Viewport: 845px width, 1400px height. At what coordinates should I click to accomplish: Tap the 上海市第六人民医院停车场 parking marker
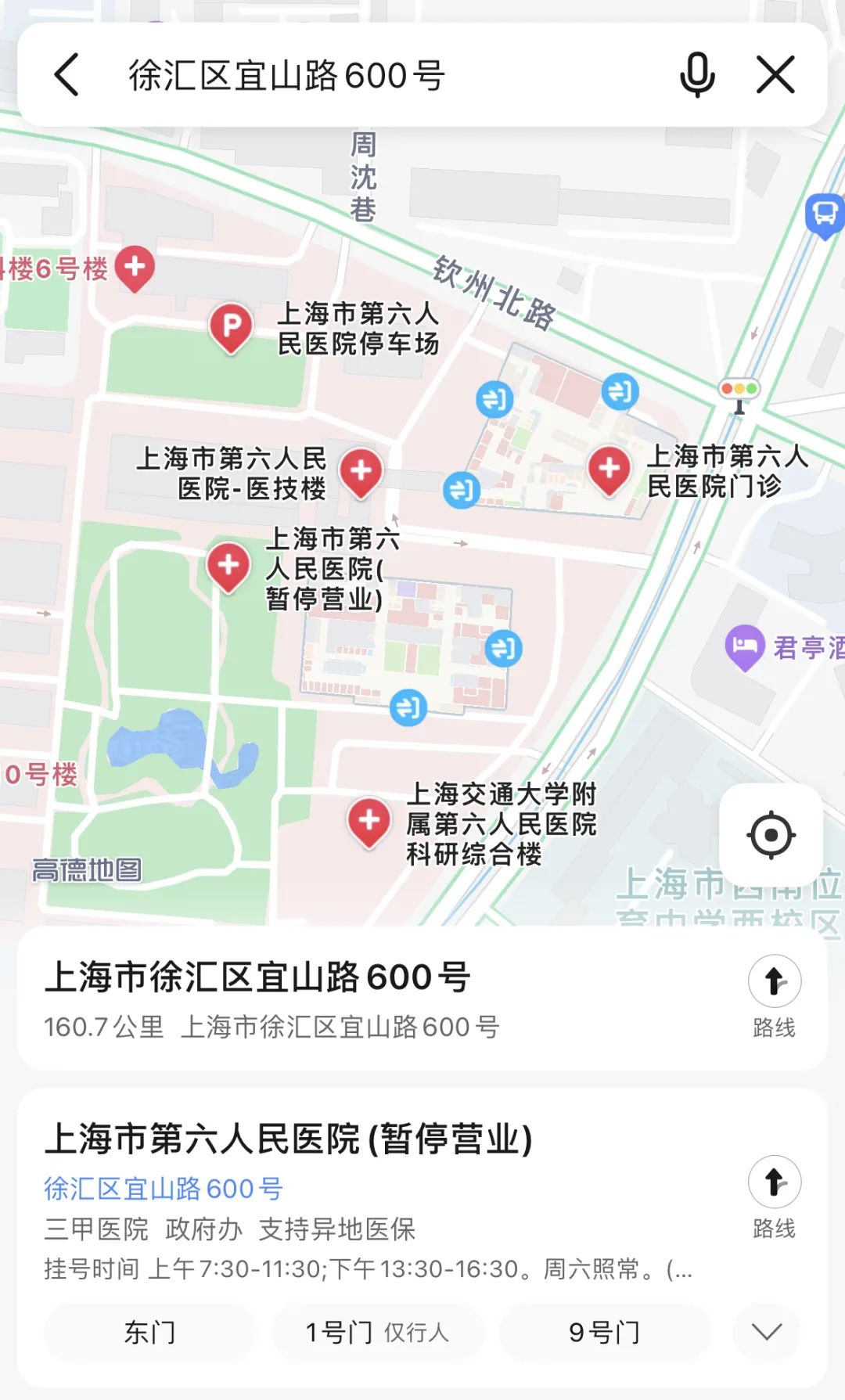point(231,326)
